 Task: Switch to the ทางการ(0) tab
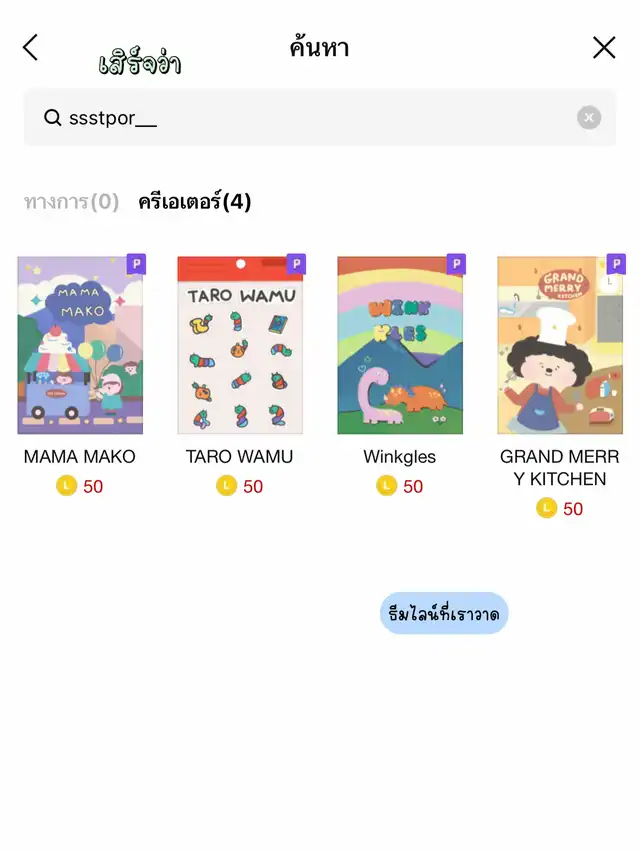[x=71, y=202]
